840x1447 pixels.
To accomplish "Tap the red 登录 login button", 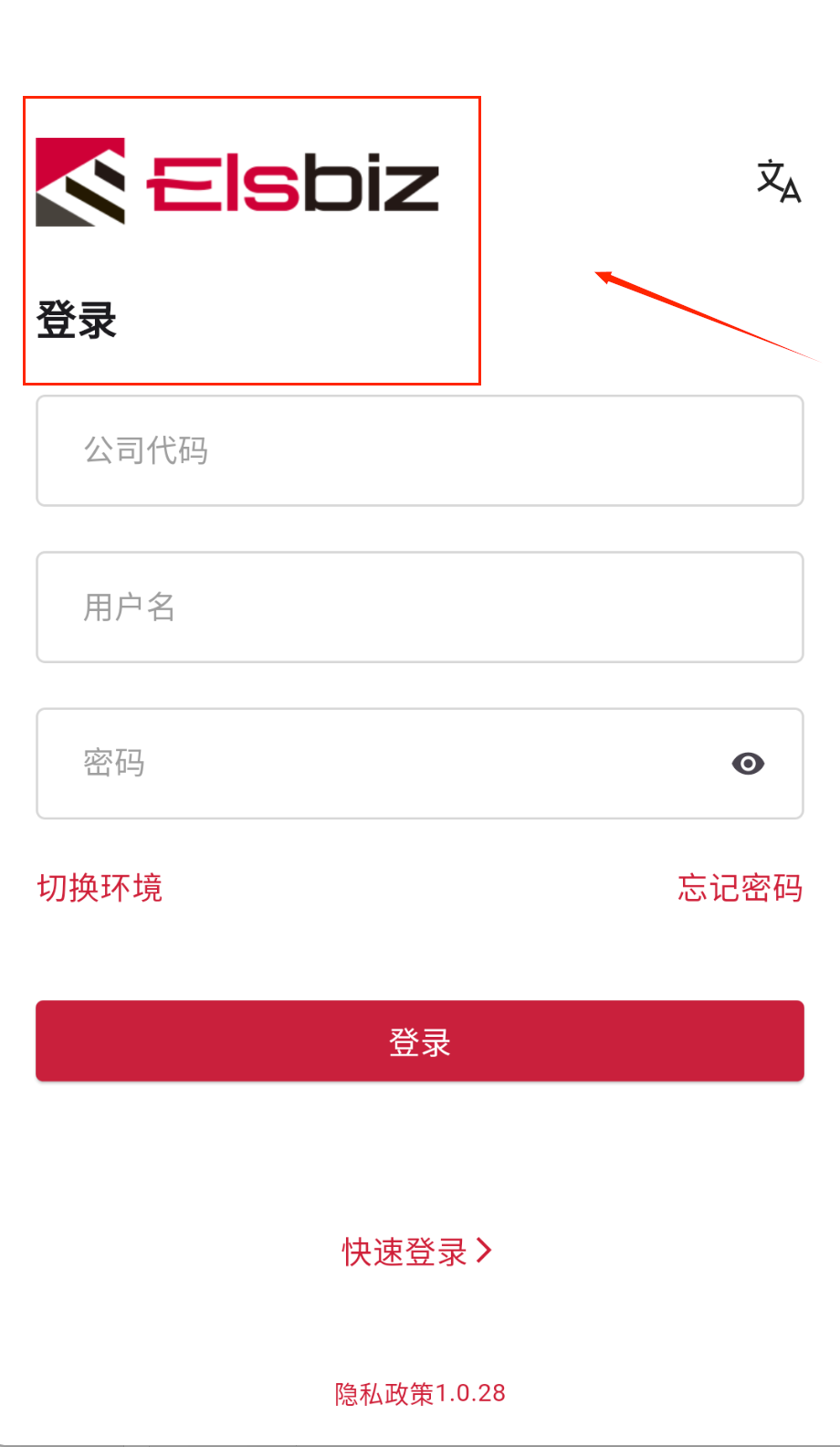I will (x=420, y=1041).
